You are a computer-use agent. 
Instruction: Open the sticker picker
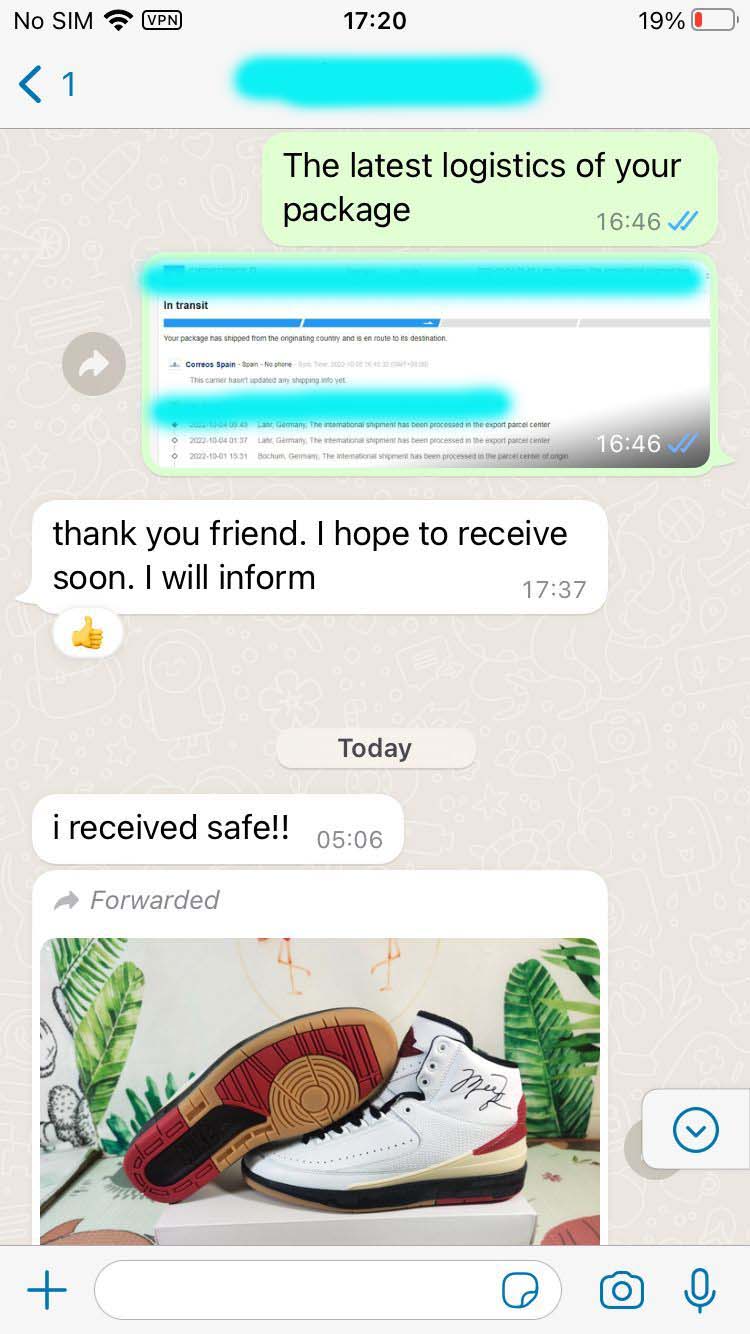coord(520,1290)
